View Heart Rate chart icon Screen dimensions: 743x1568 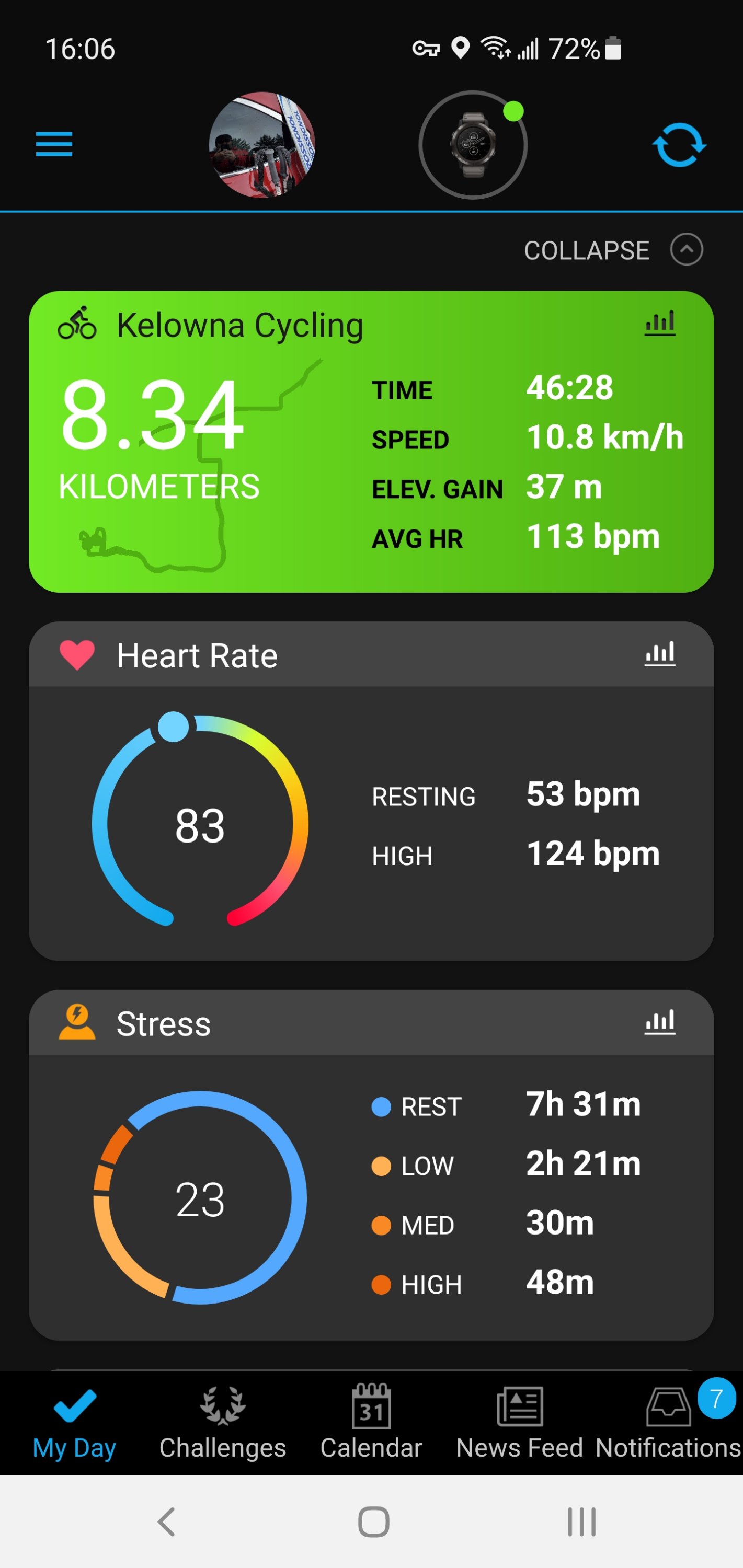pos(659,654)
